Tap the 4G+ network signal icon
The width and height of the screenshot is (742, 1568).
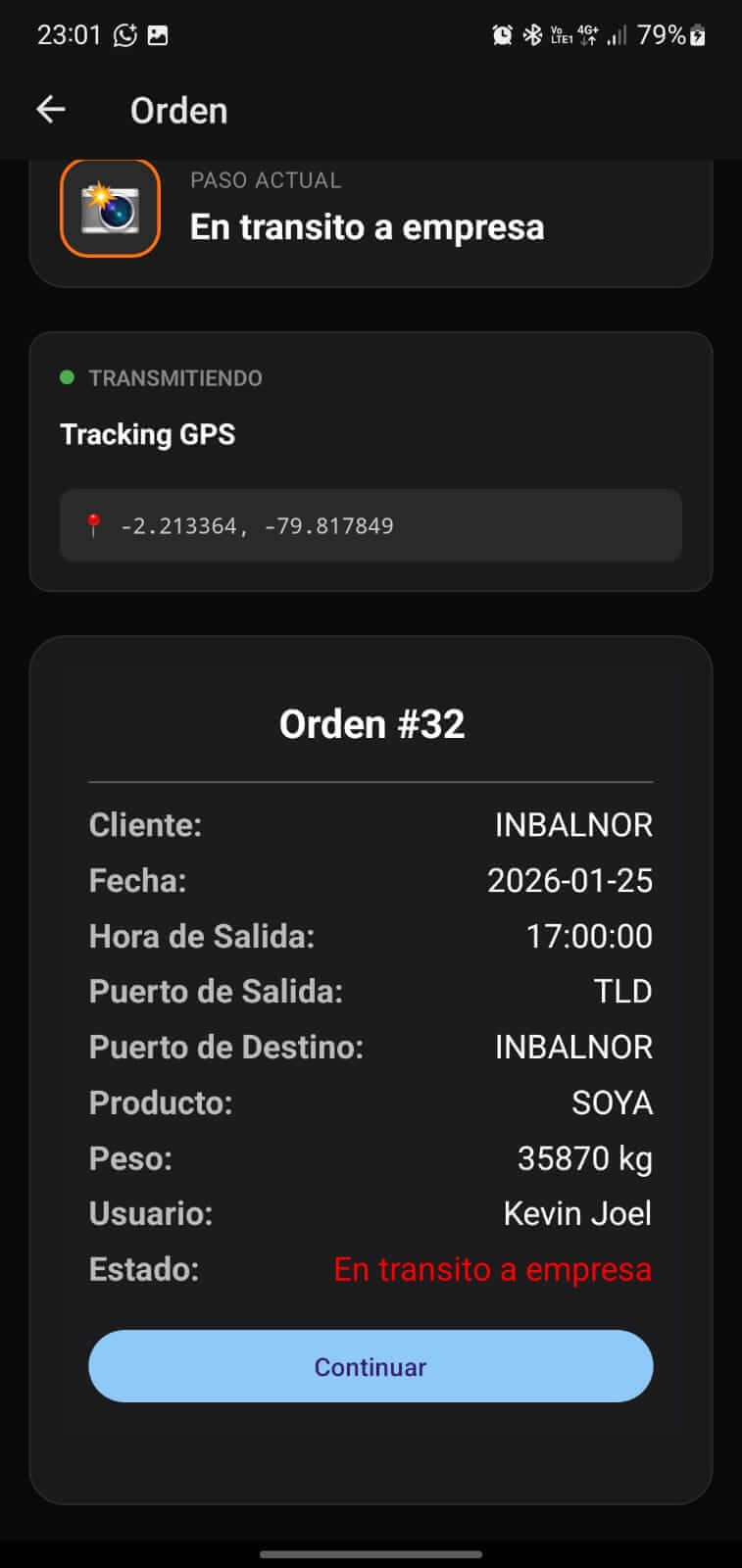click(x=589, y=32)
